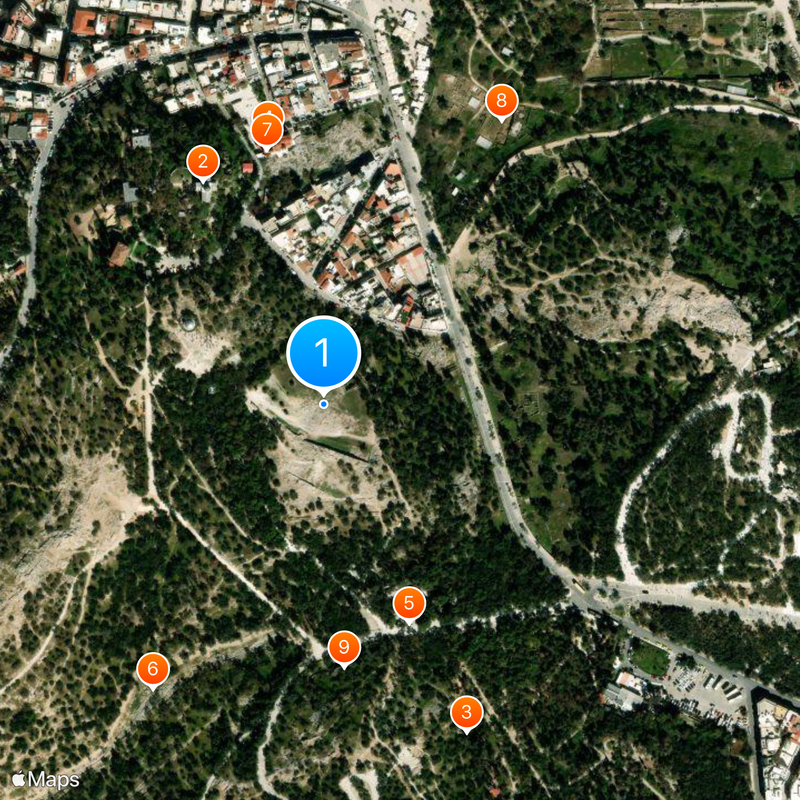The width and height of the screenshot is (800, 800).
Task: Open the orange map pin 3
Action: (466, 713)
